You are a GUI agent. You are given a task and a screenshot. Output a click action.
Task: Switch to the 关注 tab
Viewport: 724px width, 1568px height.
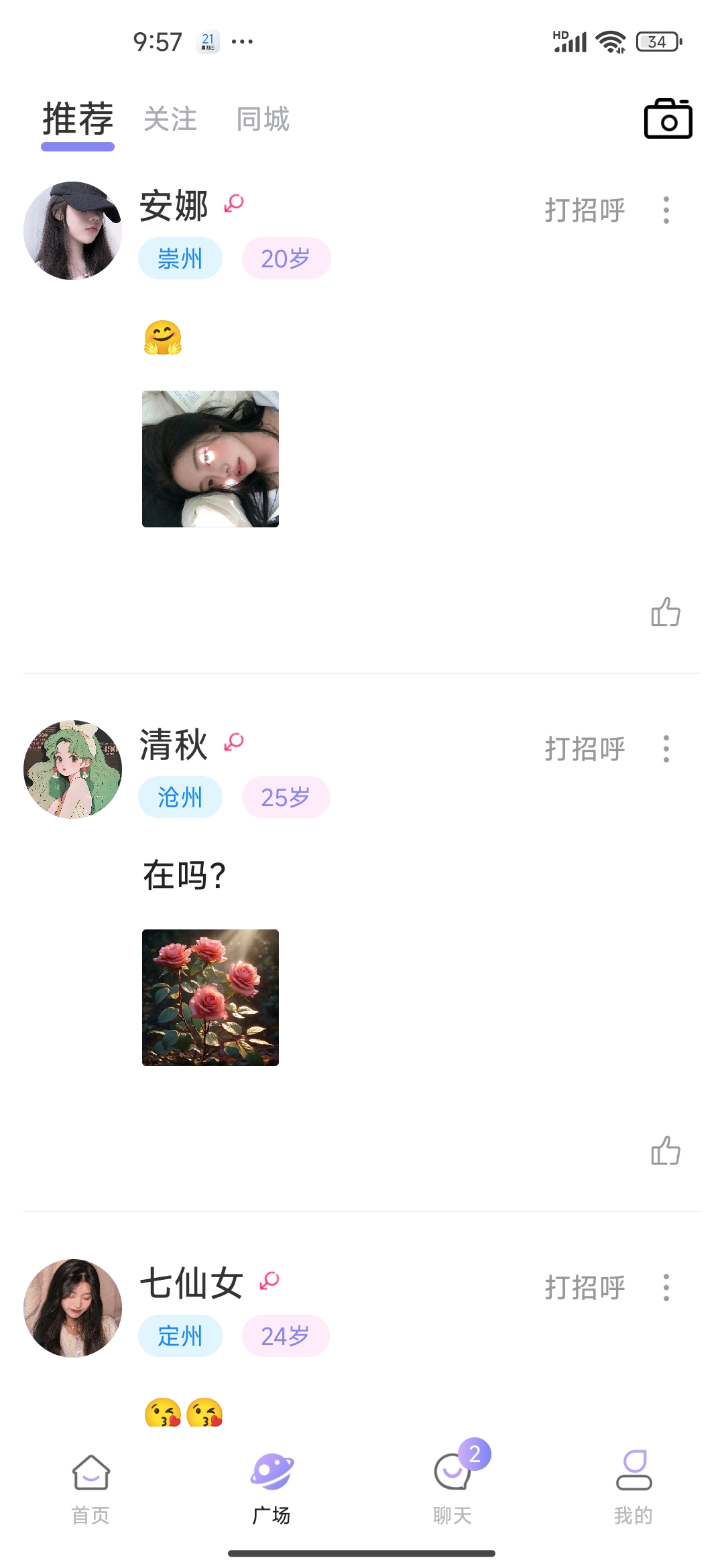click(x=170, y=119)
